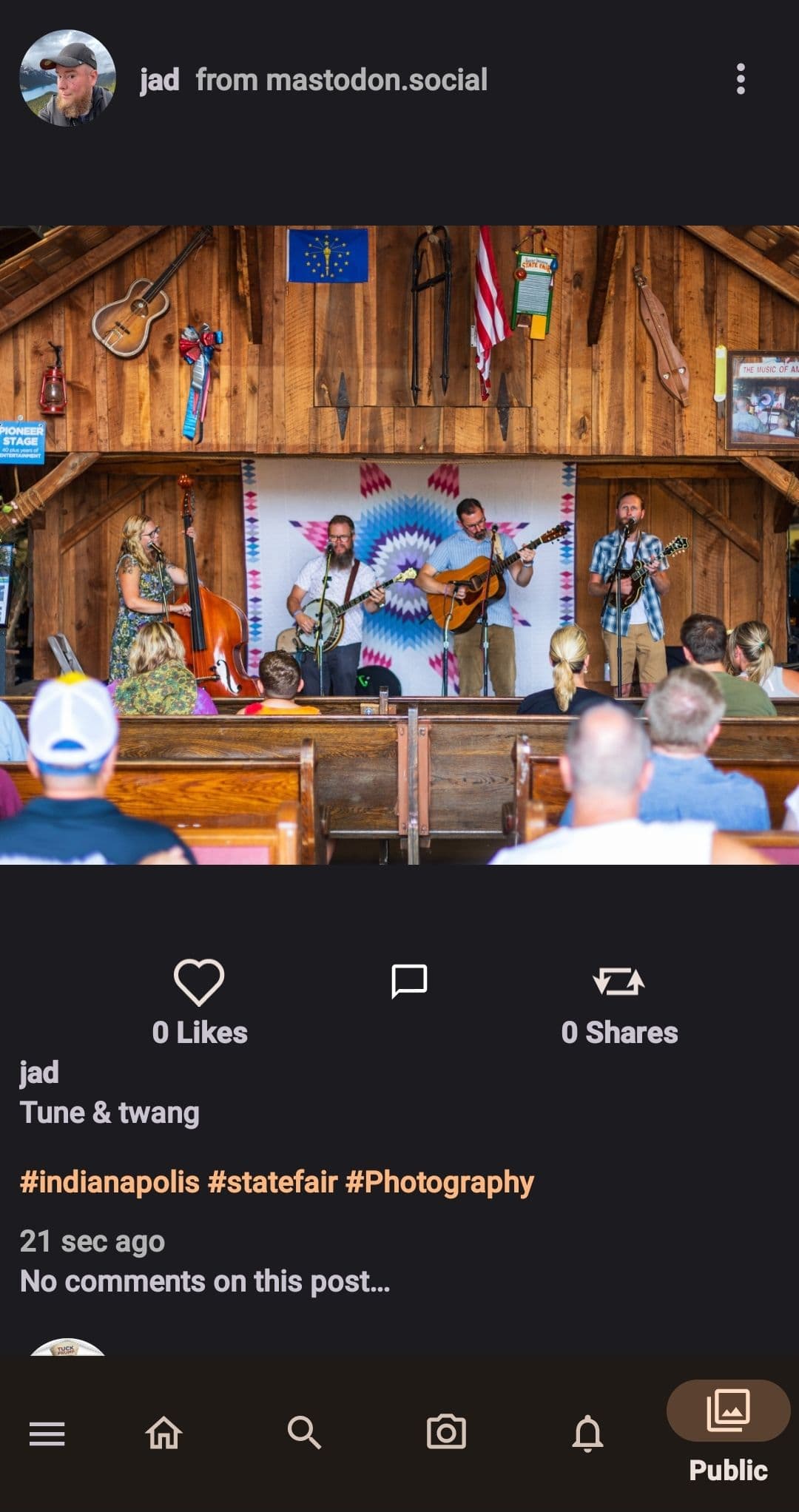The height and width of the screenshot is (1512, 799).
Task: Open the post overflow menu
Action: [x=741, y=78]
